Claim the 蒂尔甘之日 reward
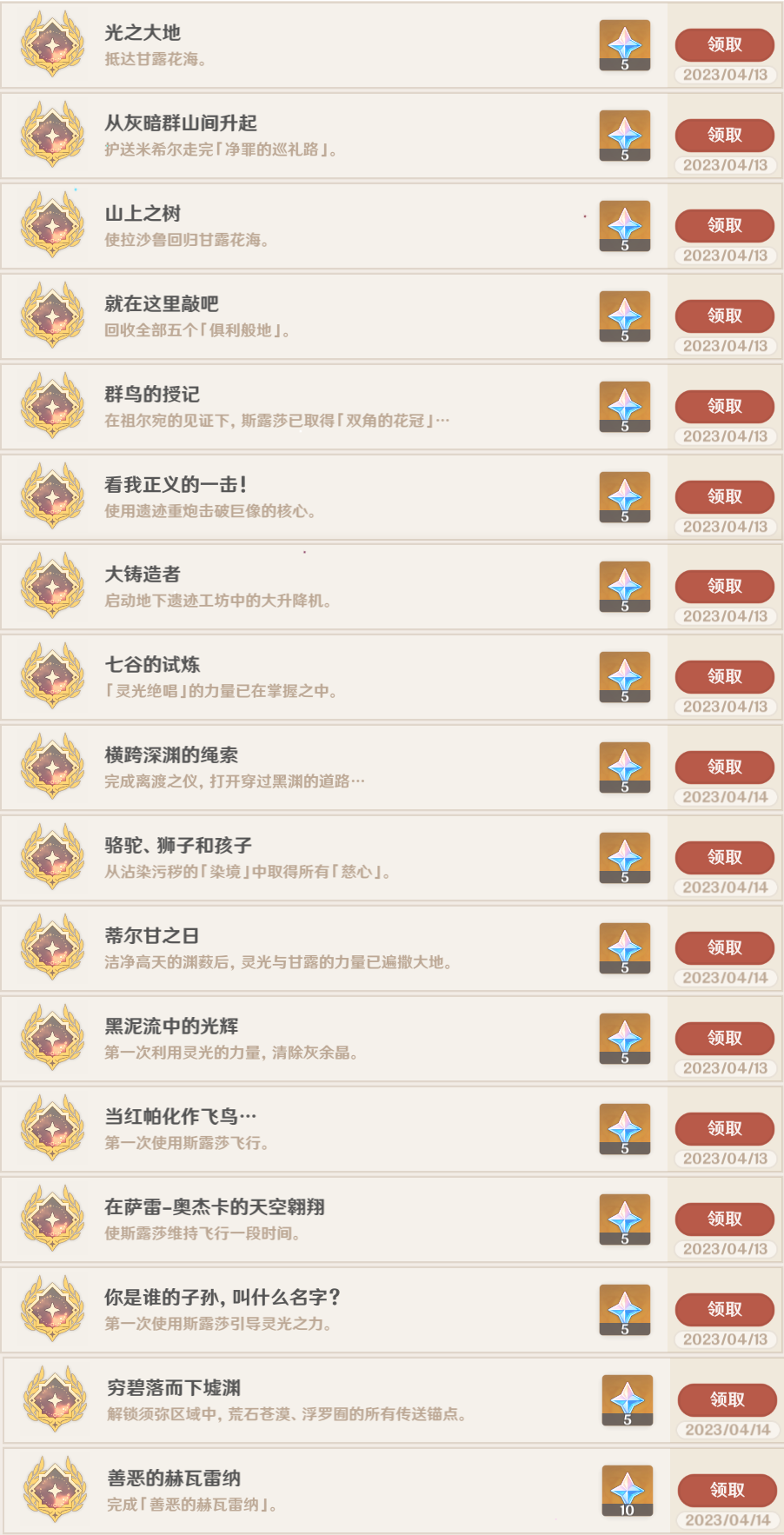 [724, 947]
